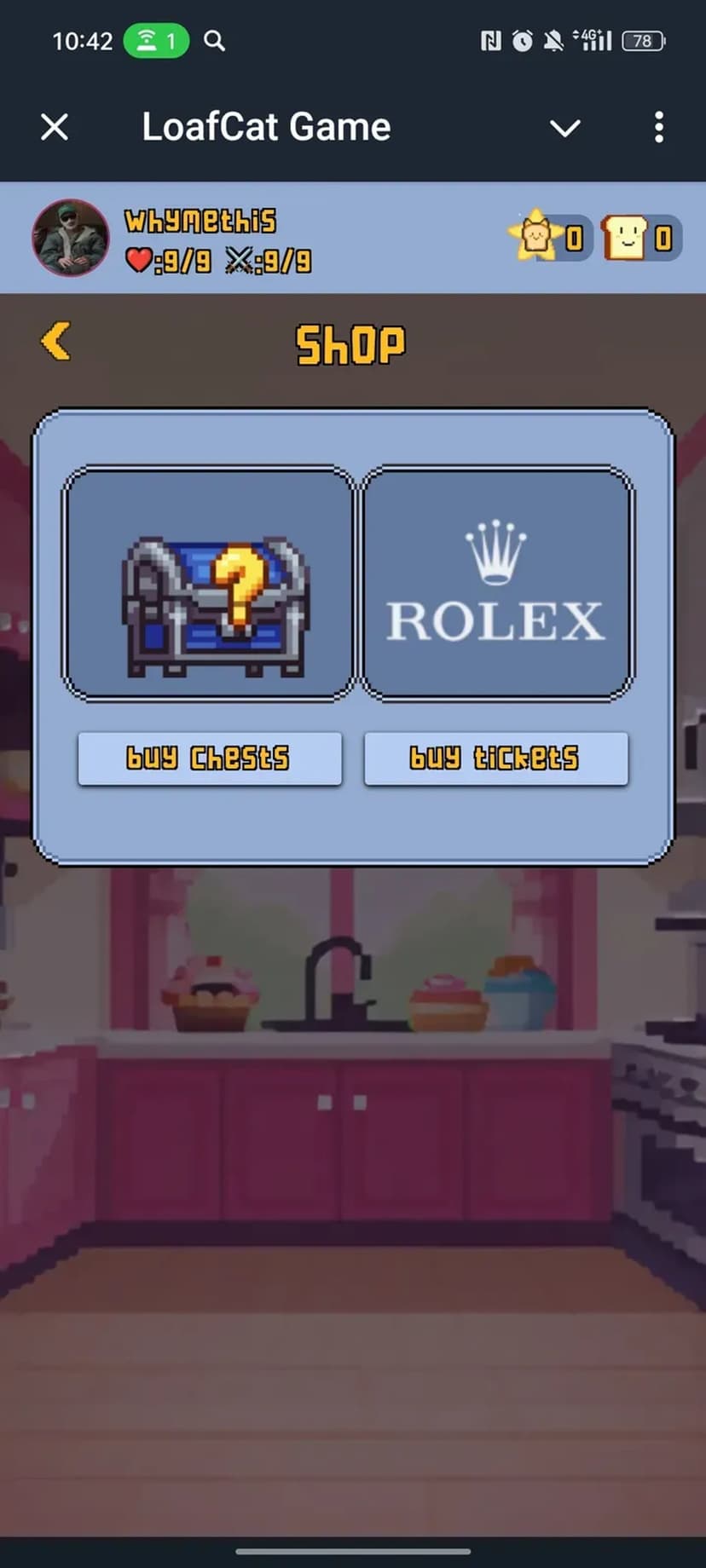Viewport: 706px width, 1568px height.
Task: Open WhyMeThis profile avatar
Action: tap(71, 239)
